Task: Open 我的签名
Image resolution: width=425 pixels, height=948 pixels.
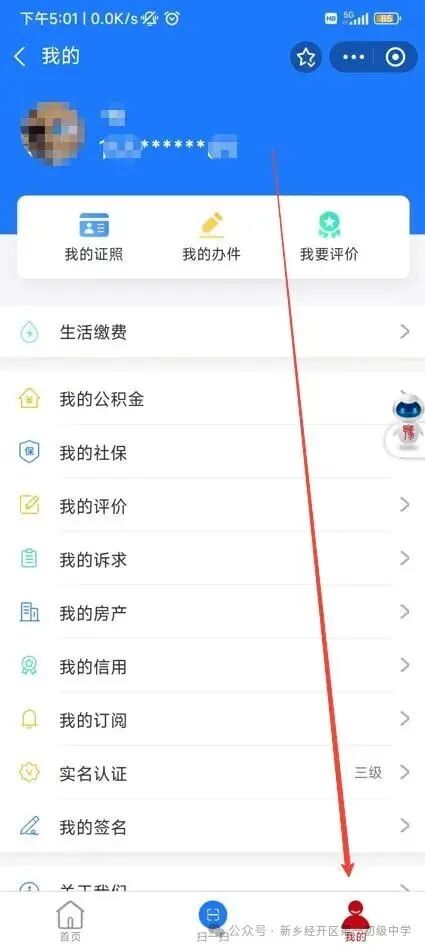Action: click(212, 826)
